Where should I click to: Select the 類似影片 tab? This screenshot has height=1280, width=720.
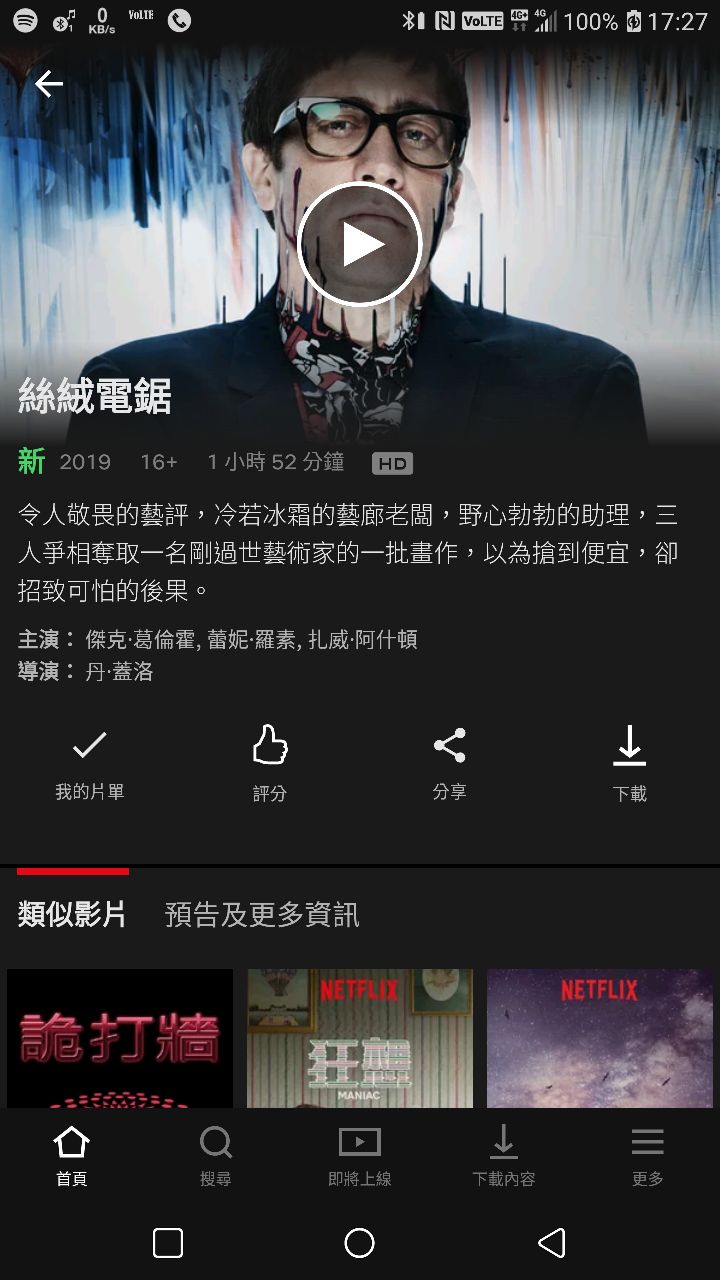pos(72,914)
